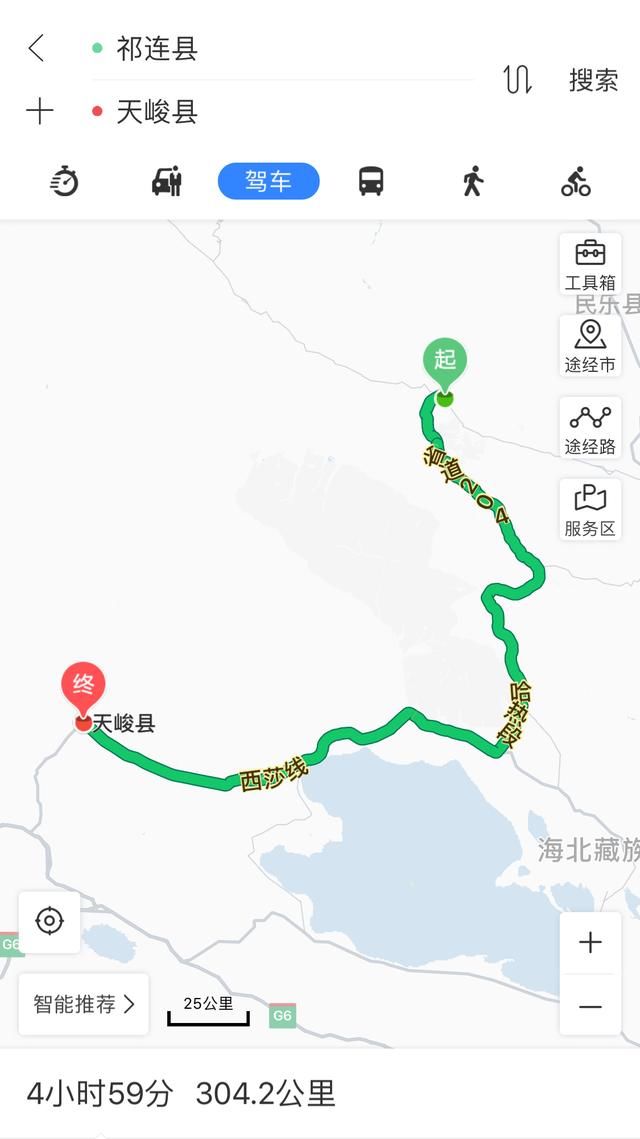Tap the 搜索 button

pos(593,81)
